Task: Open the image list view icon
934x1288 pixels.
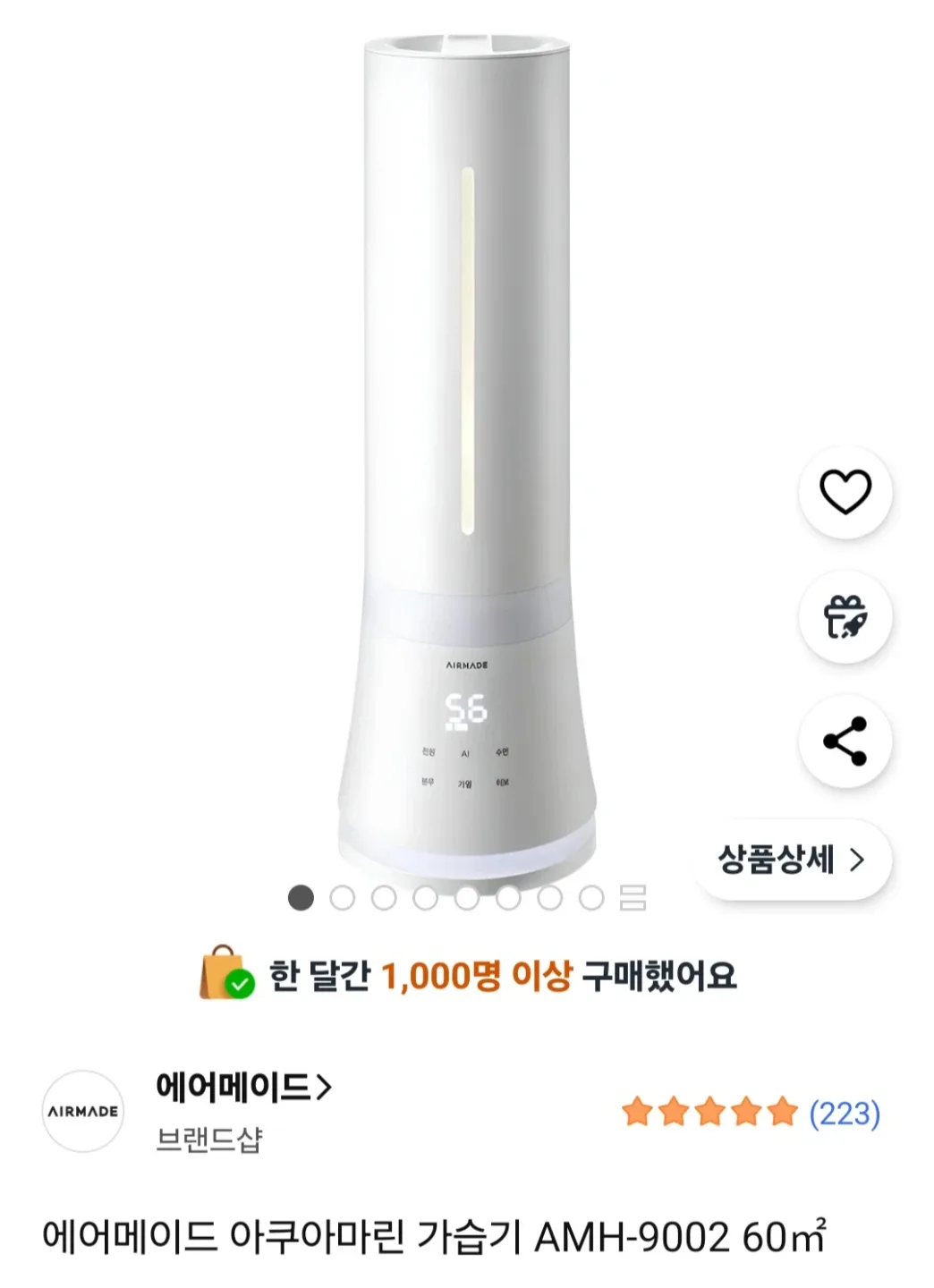Action: pyautogui.click(x=633, y=897)
